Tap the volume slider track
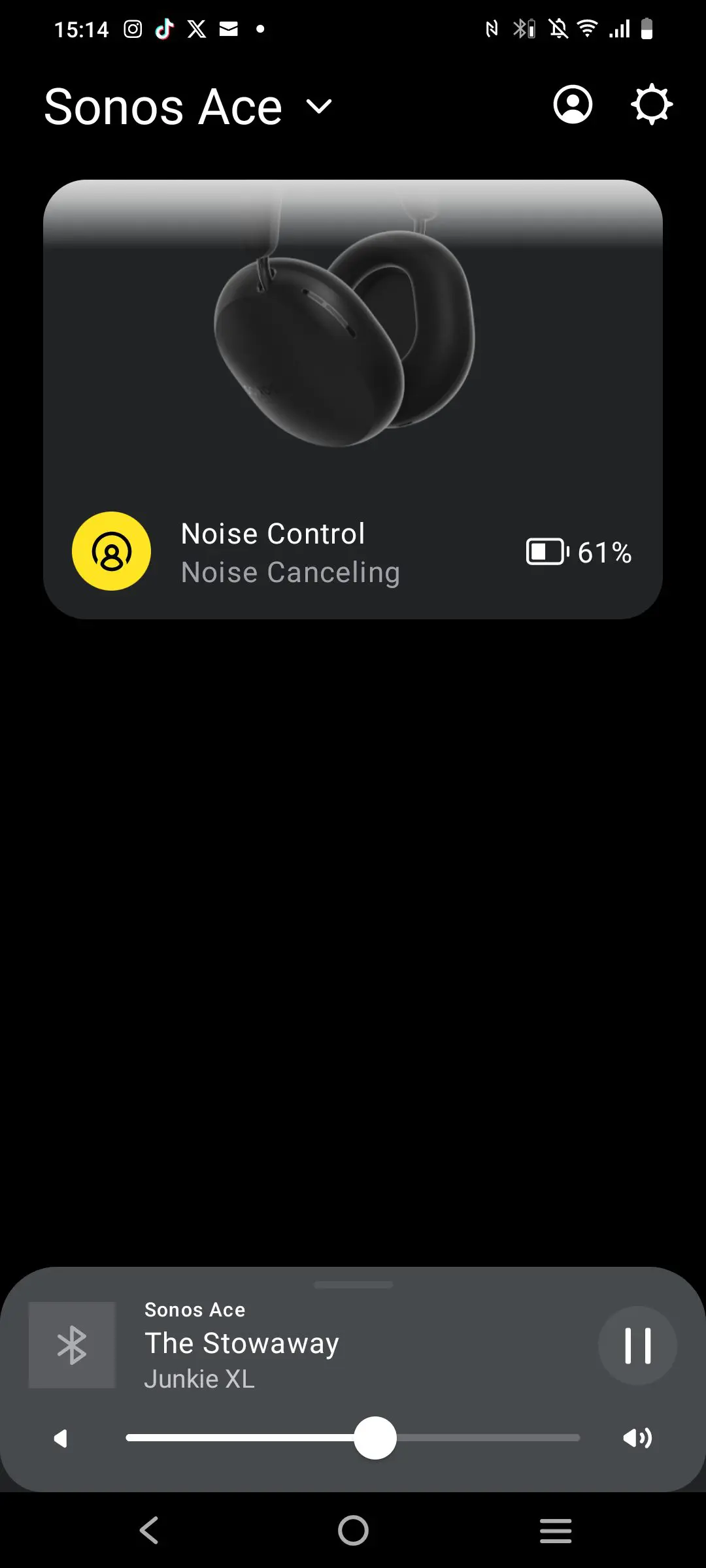706x1568 pixels. click(x=353, y=1438)
